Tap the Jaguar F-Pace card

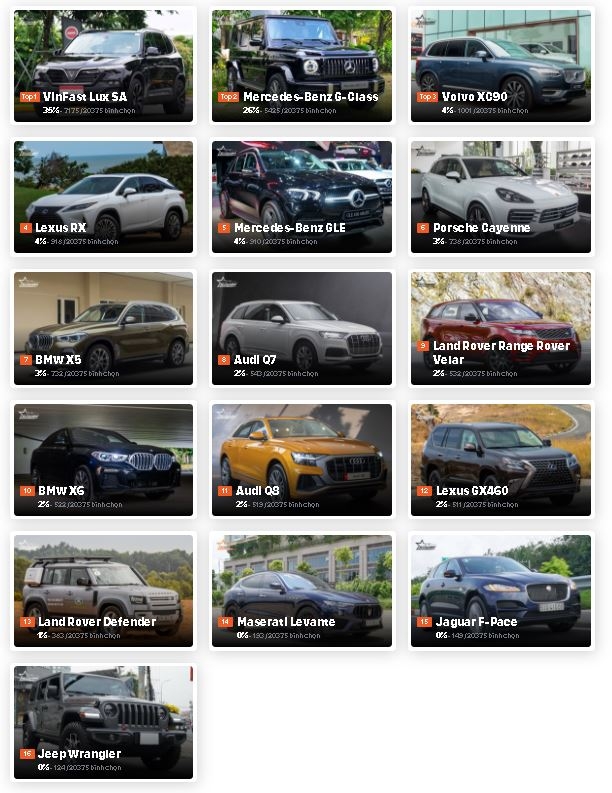tap(500, 590)
